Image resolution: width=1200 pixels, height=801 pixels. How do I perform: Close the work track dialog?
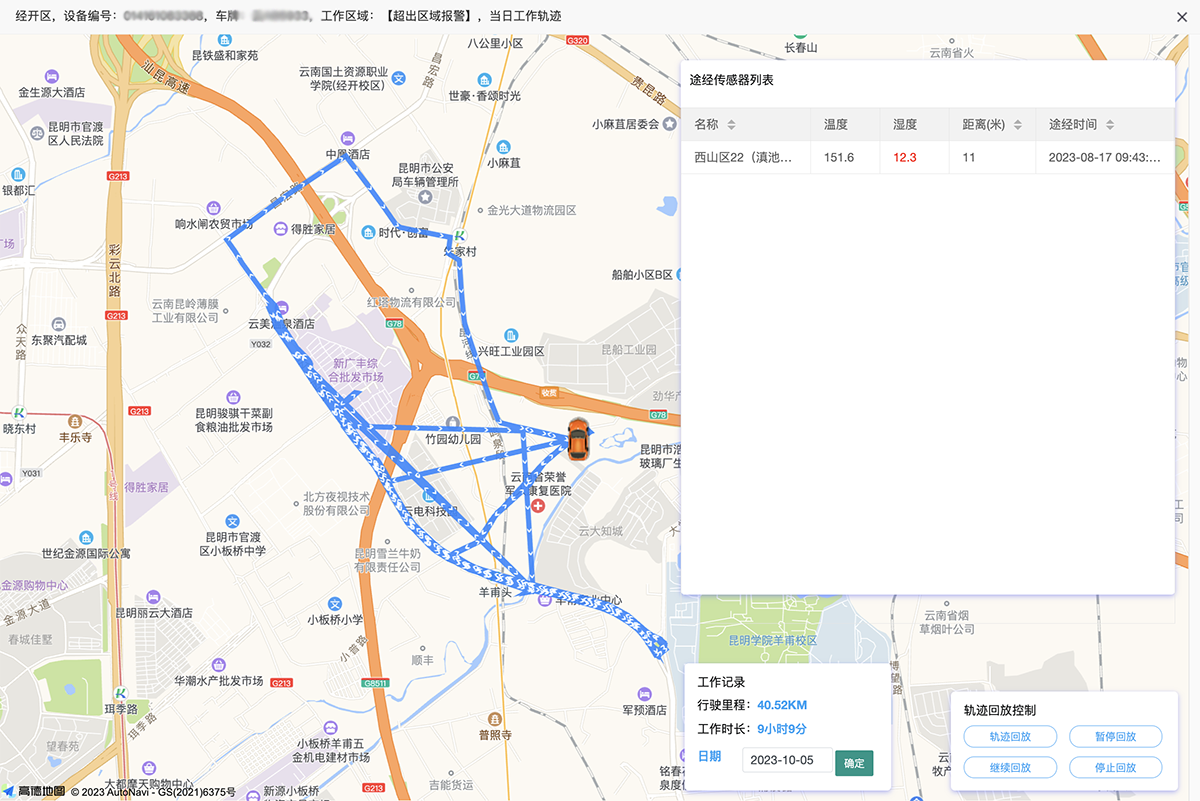[1181, 17]
